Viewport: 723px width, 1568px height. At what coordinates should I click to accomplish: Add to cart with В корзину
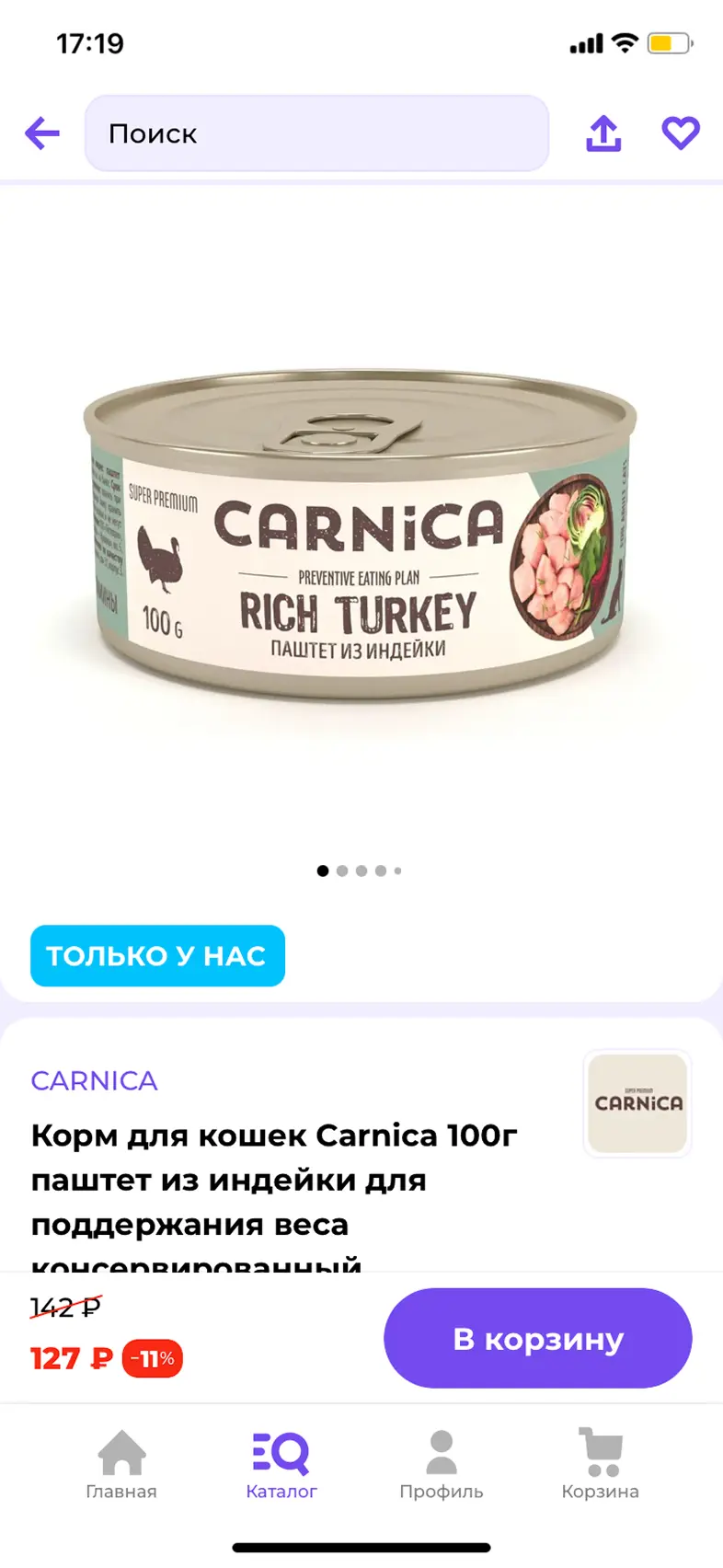(x=537, y=1338)
